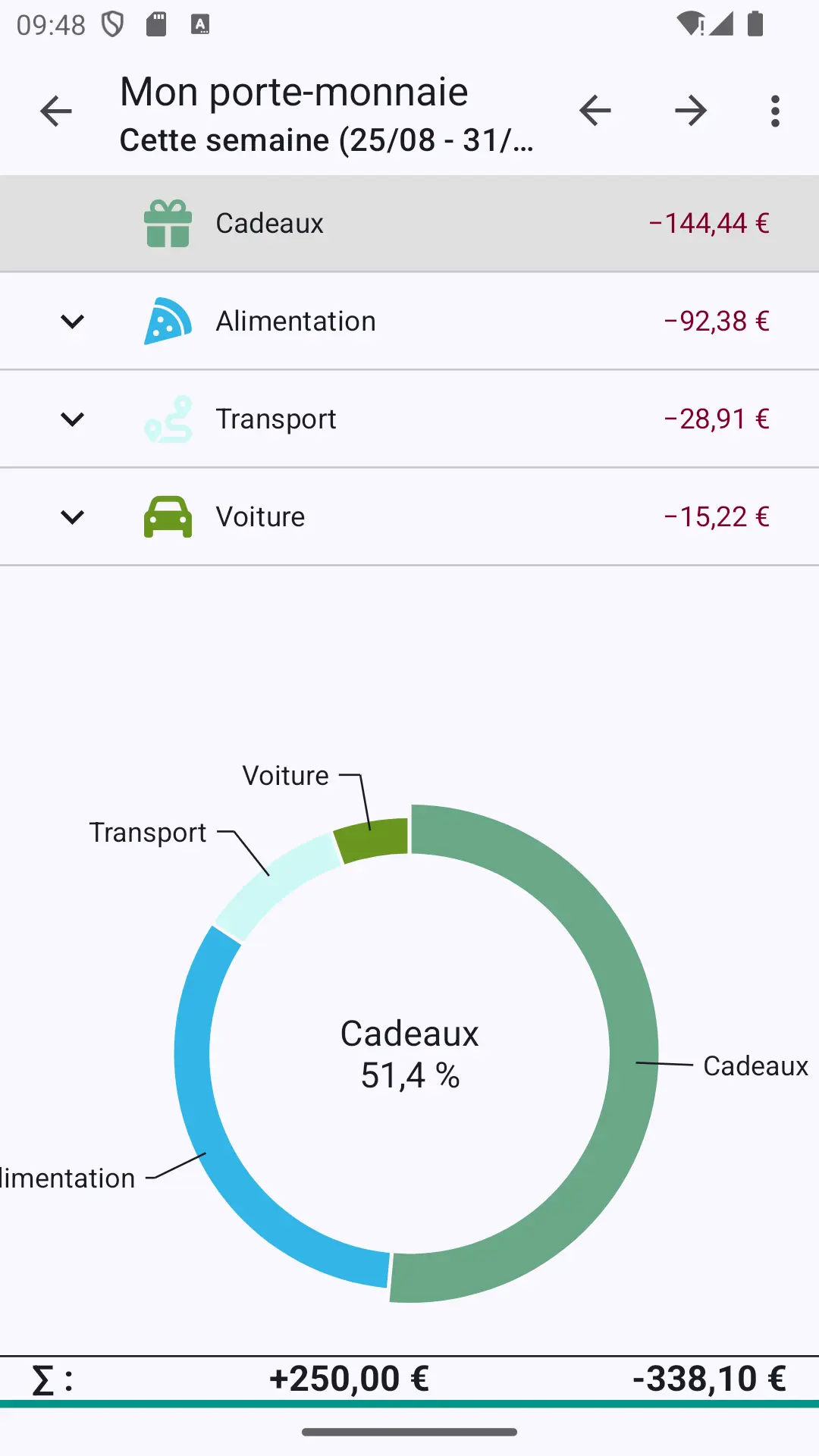Open the Transport row
This screenshot has height=1456, width=819.
pos(409,419)
